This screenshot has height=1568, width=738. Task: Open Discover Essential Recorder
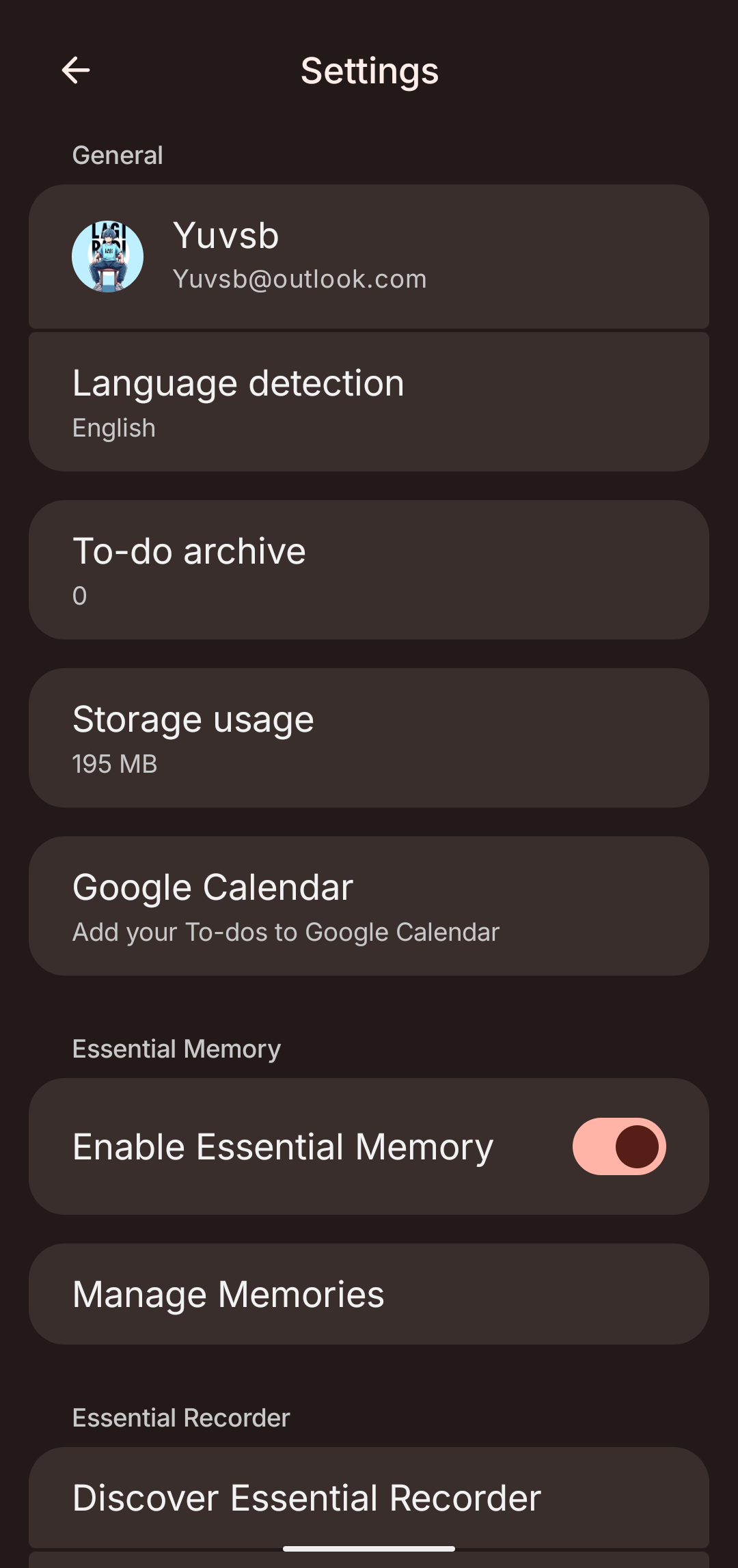369,1498
